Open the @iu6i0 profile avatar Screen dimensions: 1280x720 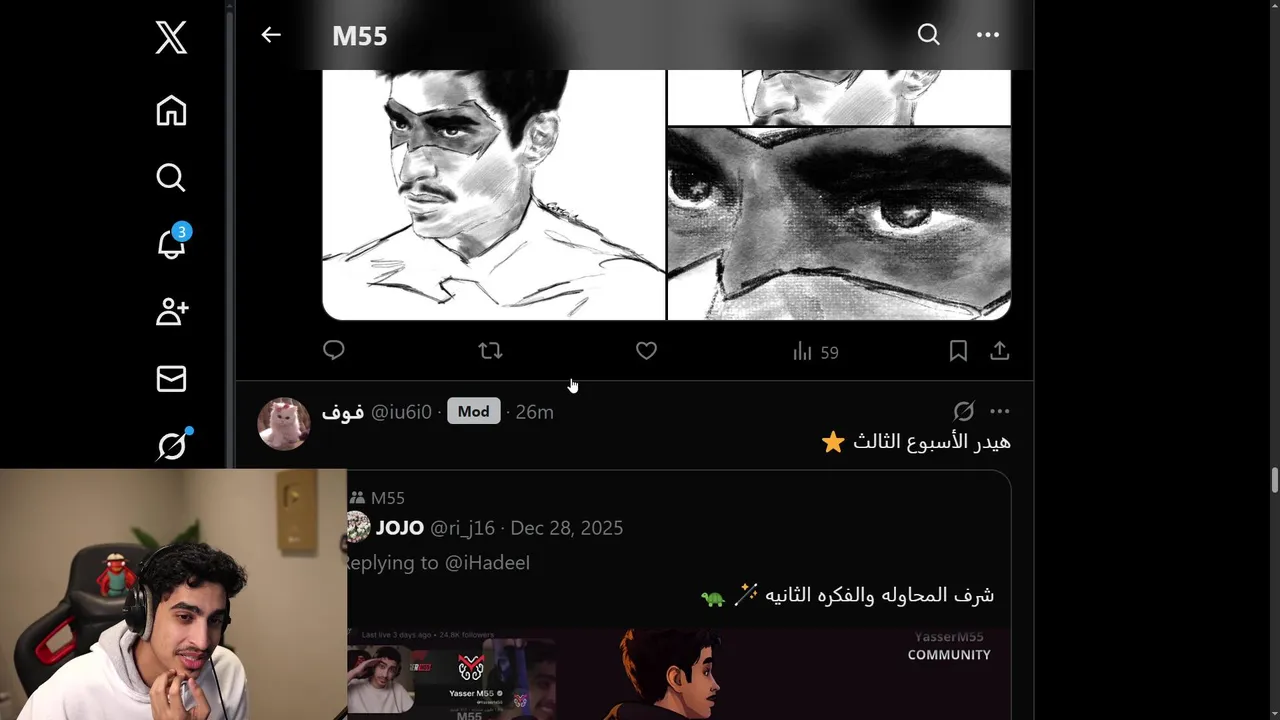tap(283, 424)
